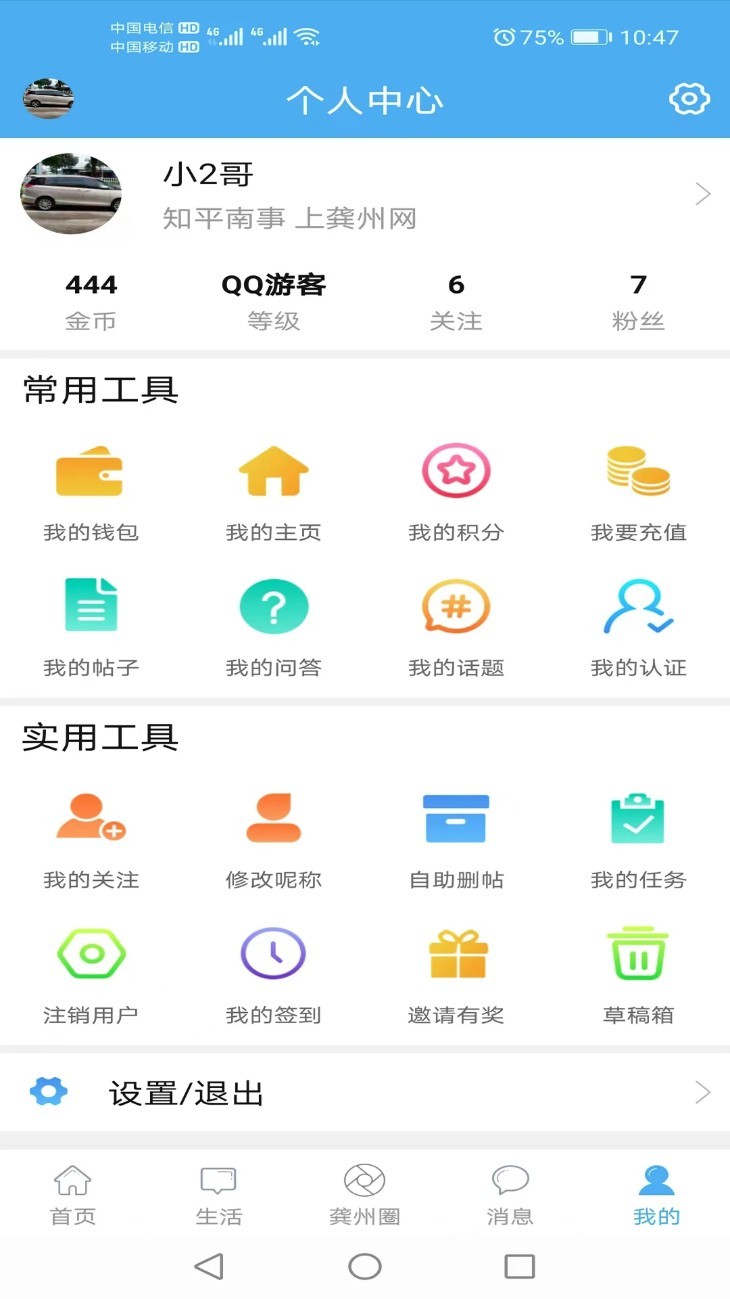Switch to the 龚州圈 tab
The height and width of the screenshot is (1299, 730).
(364, 1196)
